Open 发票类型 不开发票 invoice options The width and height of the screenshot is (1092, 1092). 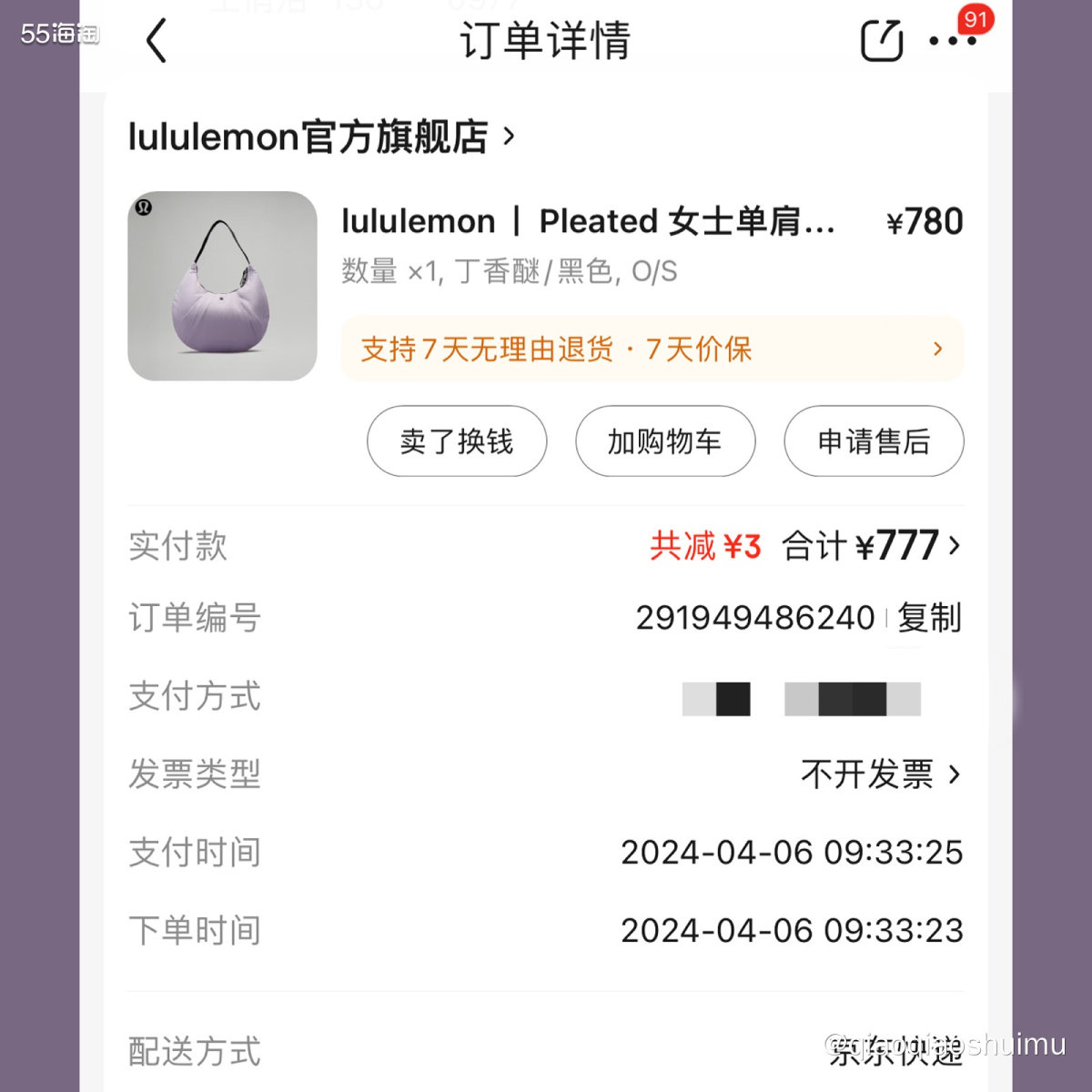tap(879, 774)
